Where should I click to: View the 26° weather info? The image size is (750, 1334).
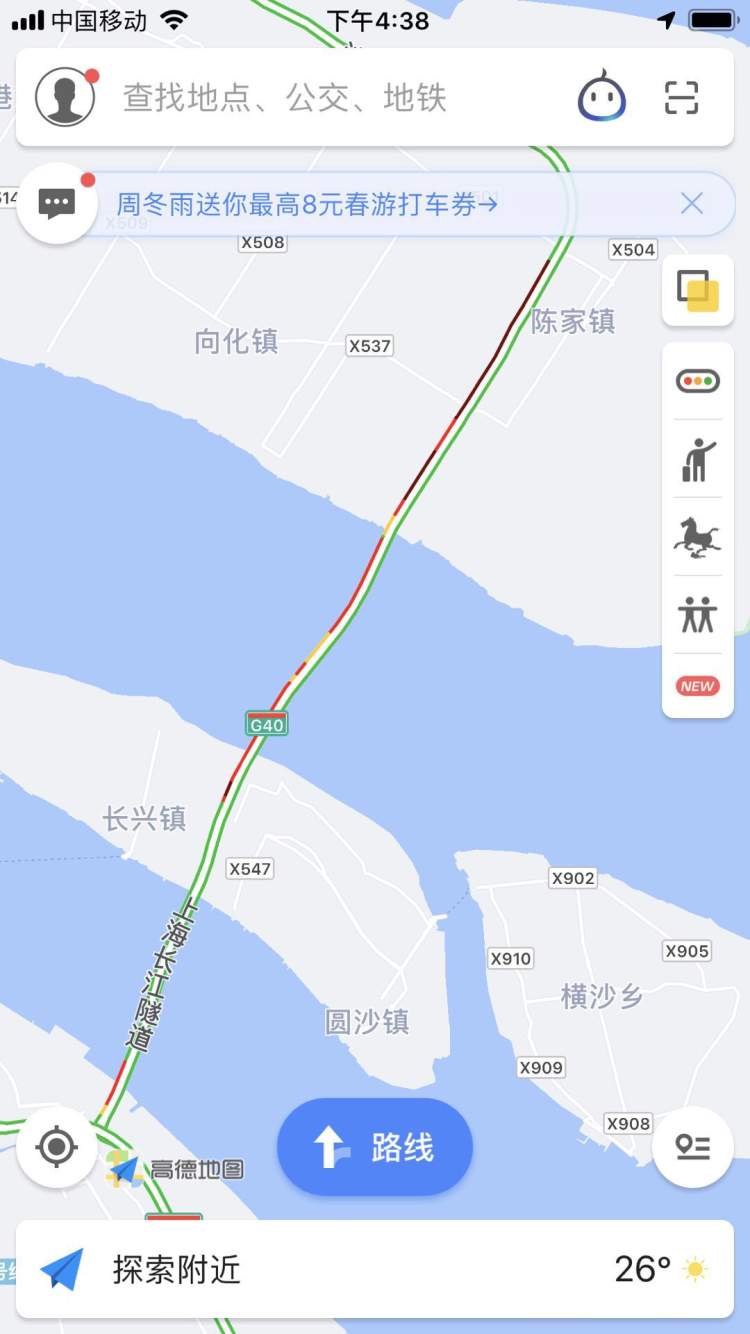tap(660, 1270)
